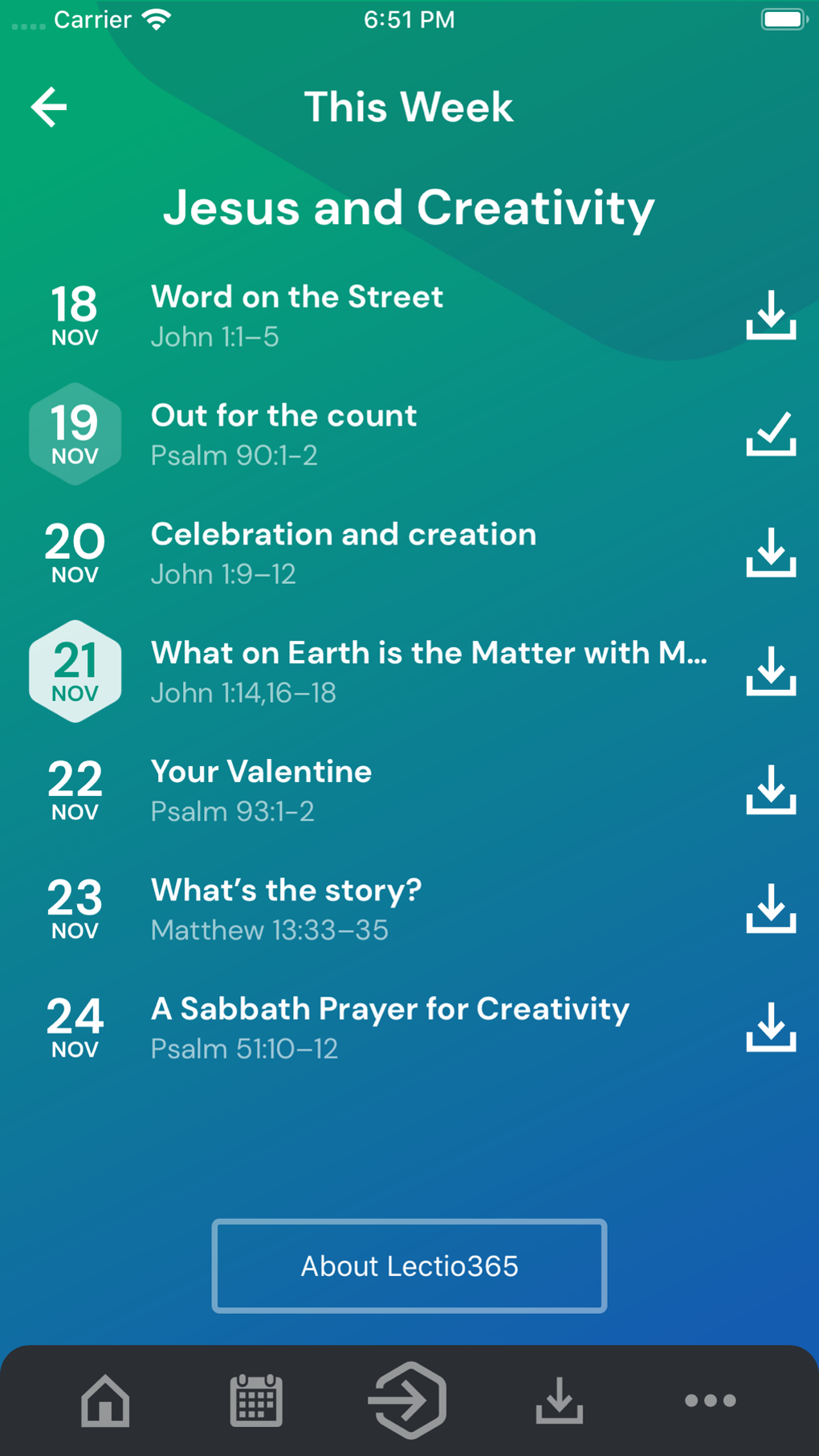Download "Celebration and creation"
The width and height of the screenshot is (819, 1456).
[x=770, y=552]
